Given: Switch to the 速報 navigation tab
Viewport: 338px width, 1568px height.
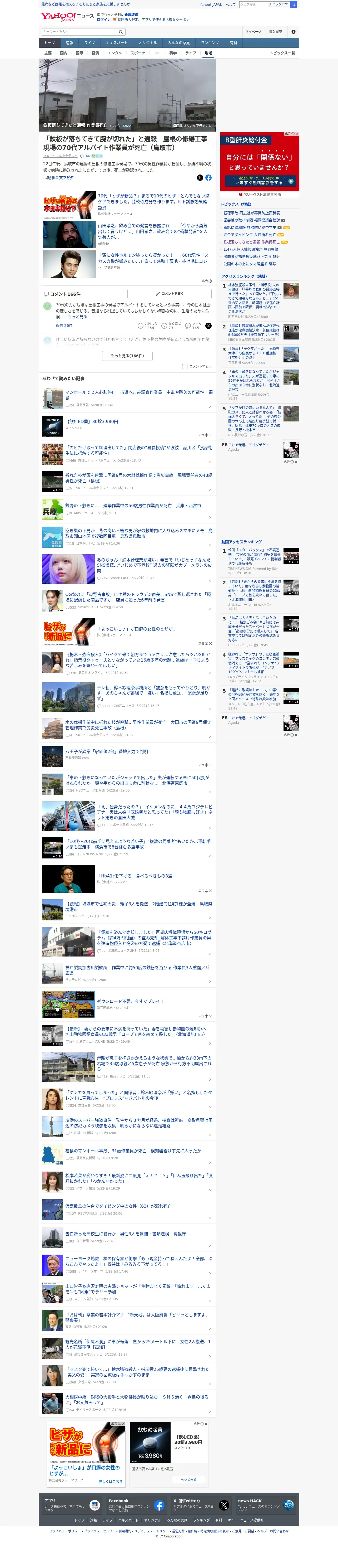Looking at the screenshot, I should click(x=69, y=43).
